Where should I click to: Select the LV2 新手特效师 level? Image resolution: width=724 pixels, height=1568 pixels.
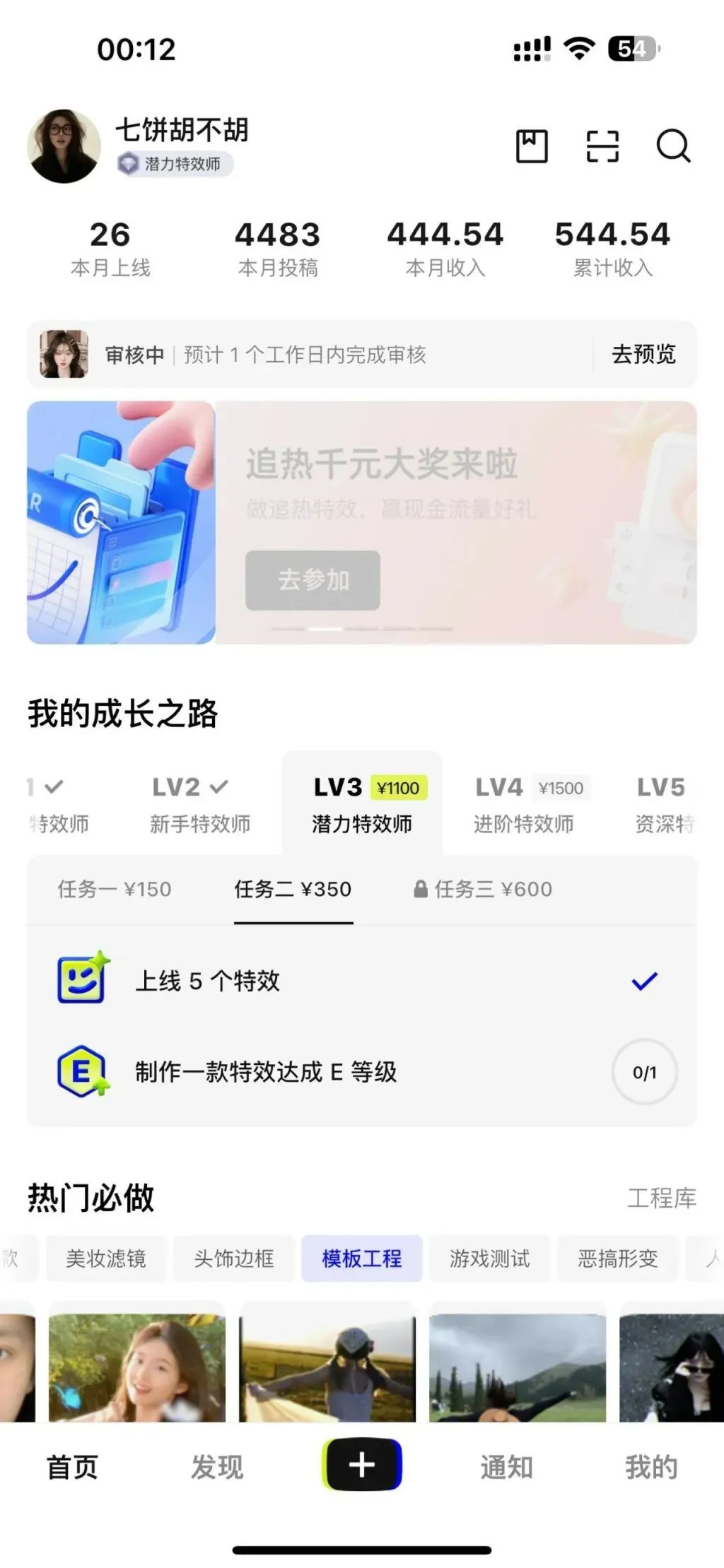point(200,804)
